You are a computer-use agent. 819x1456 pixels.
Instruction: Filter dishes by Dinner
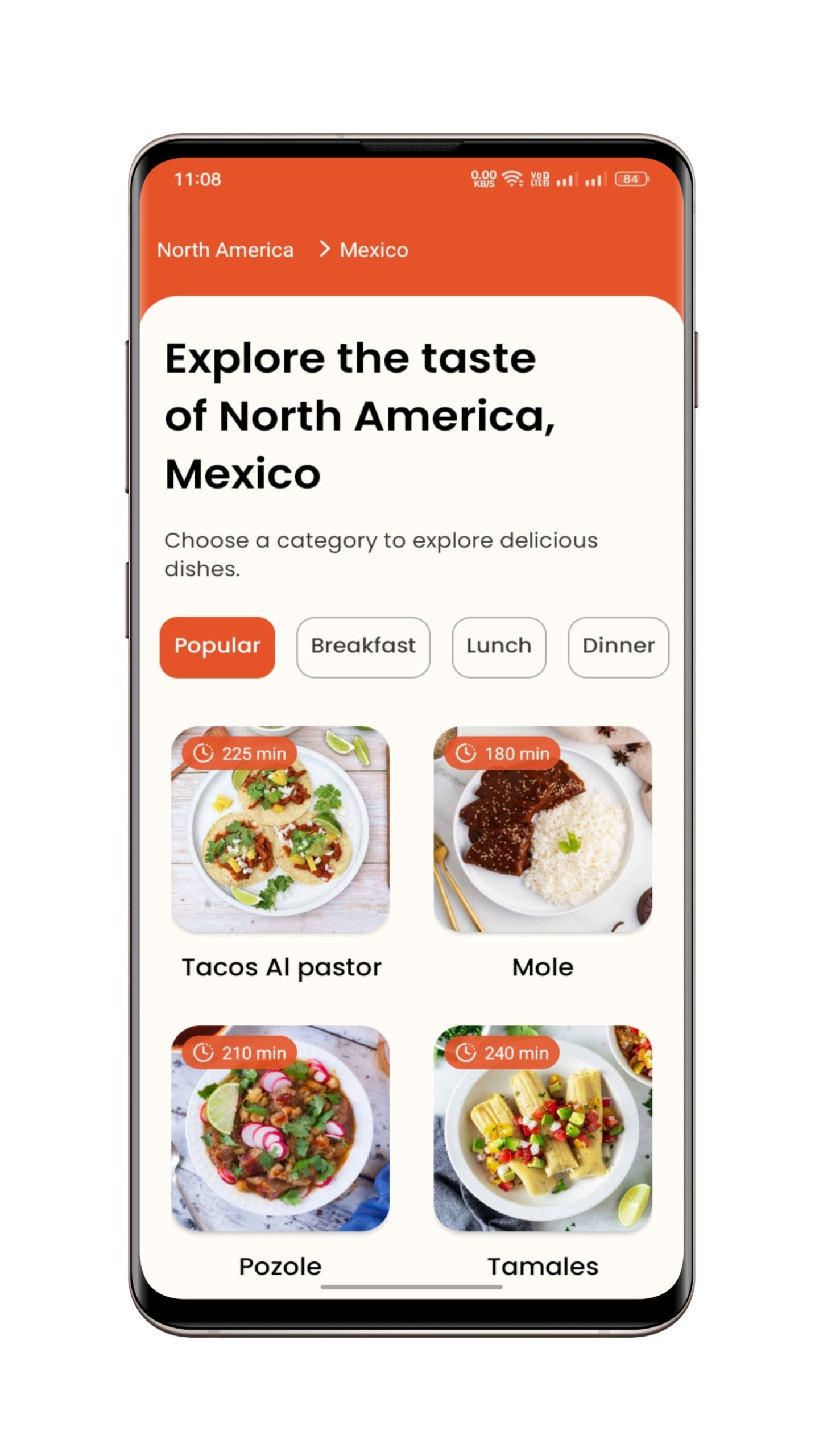[x=618, y=647]
